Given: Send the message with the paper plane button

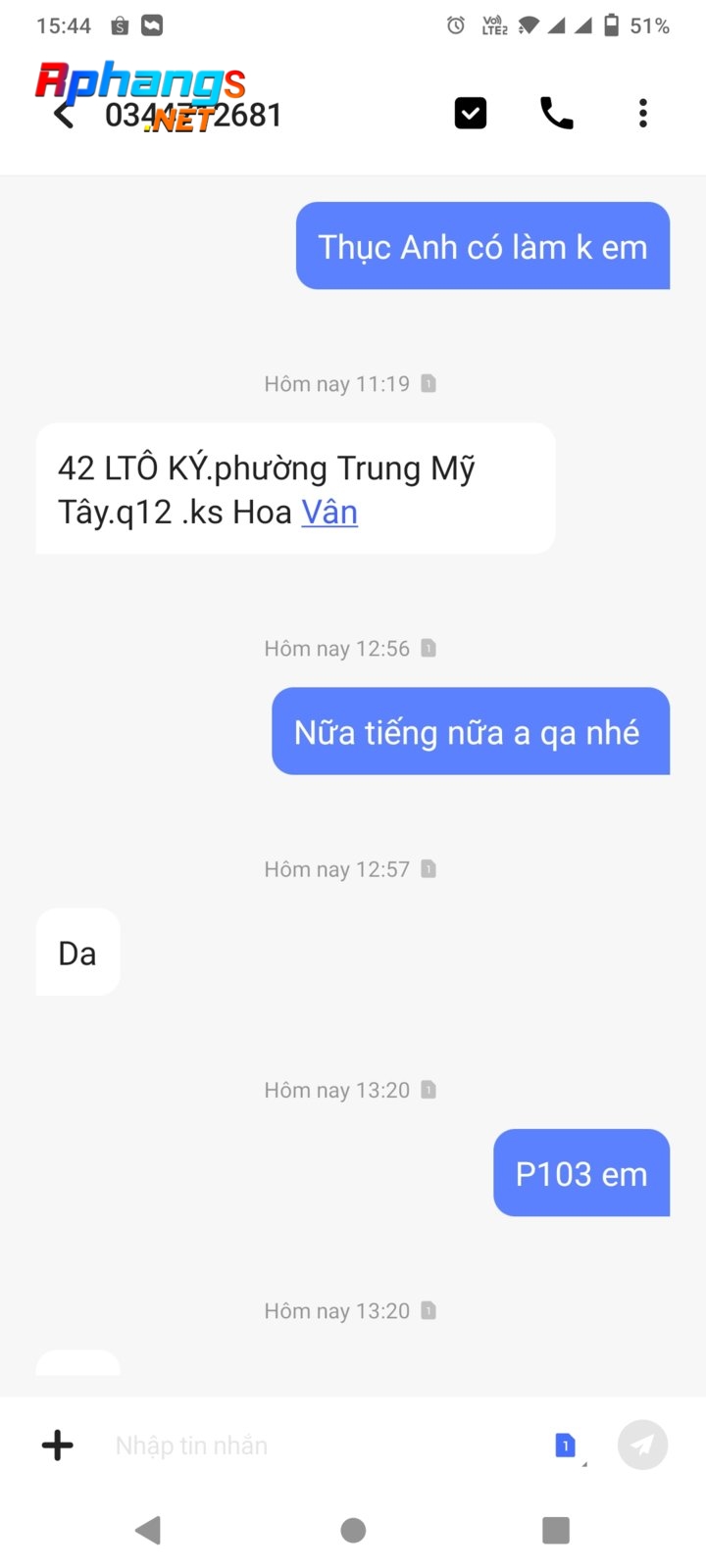Looking at the screenshot, I should point(643,1445).
